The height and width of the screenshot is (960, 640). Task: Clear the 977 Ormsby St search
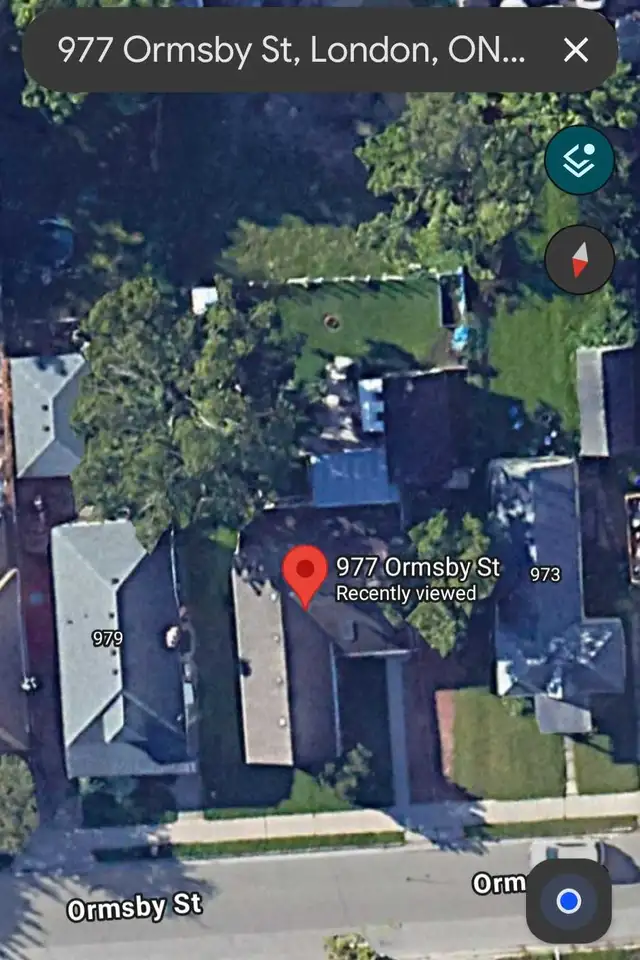575,50
